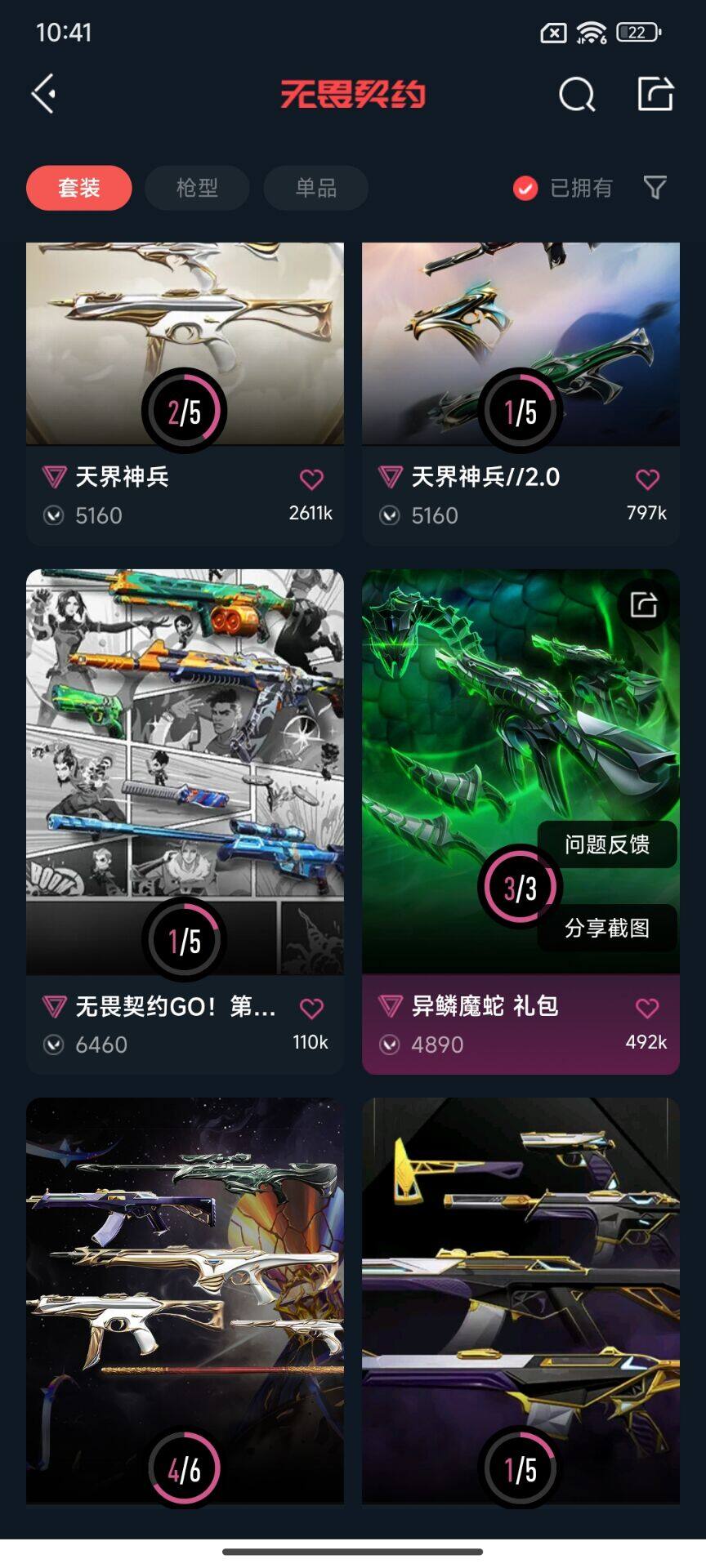Choose 问题反馈 from the popup

tap(607, 844)
